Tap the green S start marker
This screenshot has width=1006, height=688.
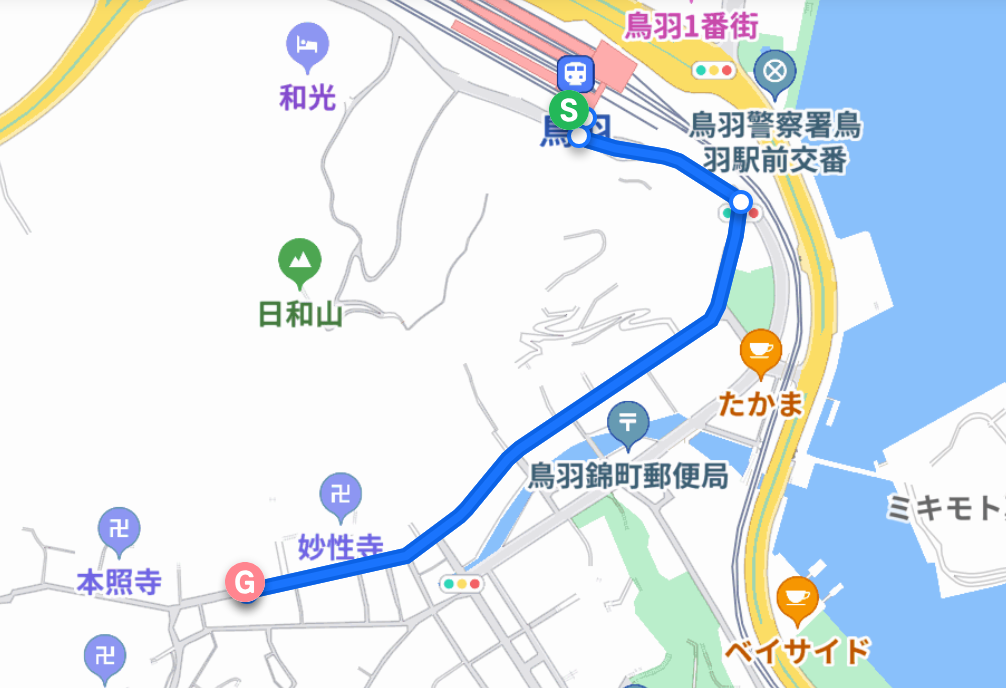coord(568,107)
